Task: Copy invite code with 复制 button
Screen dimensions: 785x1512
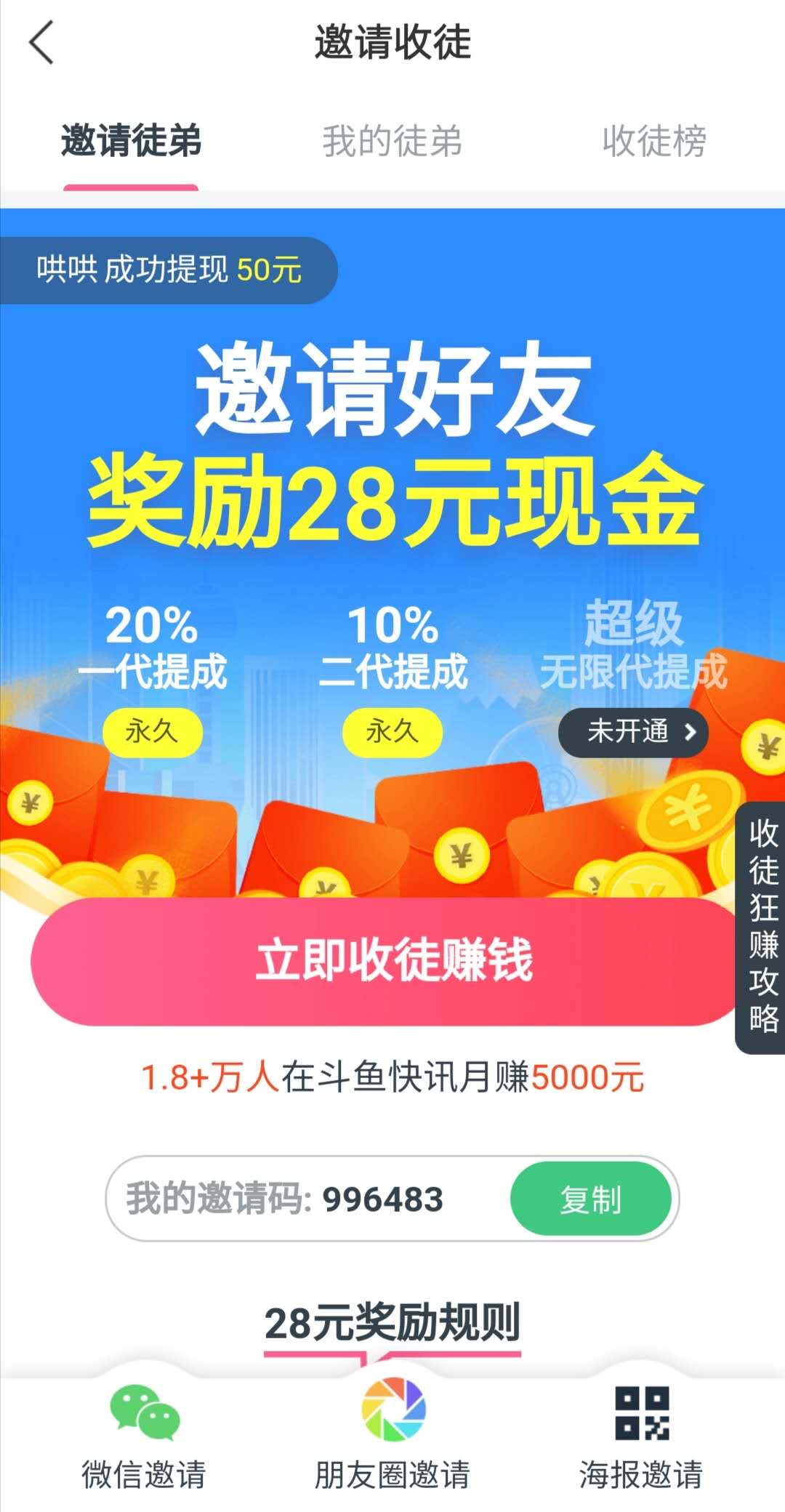Action: pos(591,1199)
